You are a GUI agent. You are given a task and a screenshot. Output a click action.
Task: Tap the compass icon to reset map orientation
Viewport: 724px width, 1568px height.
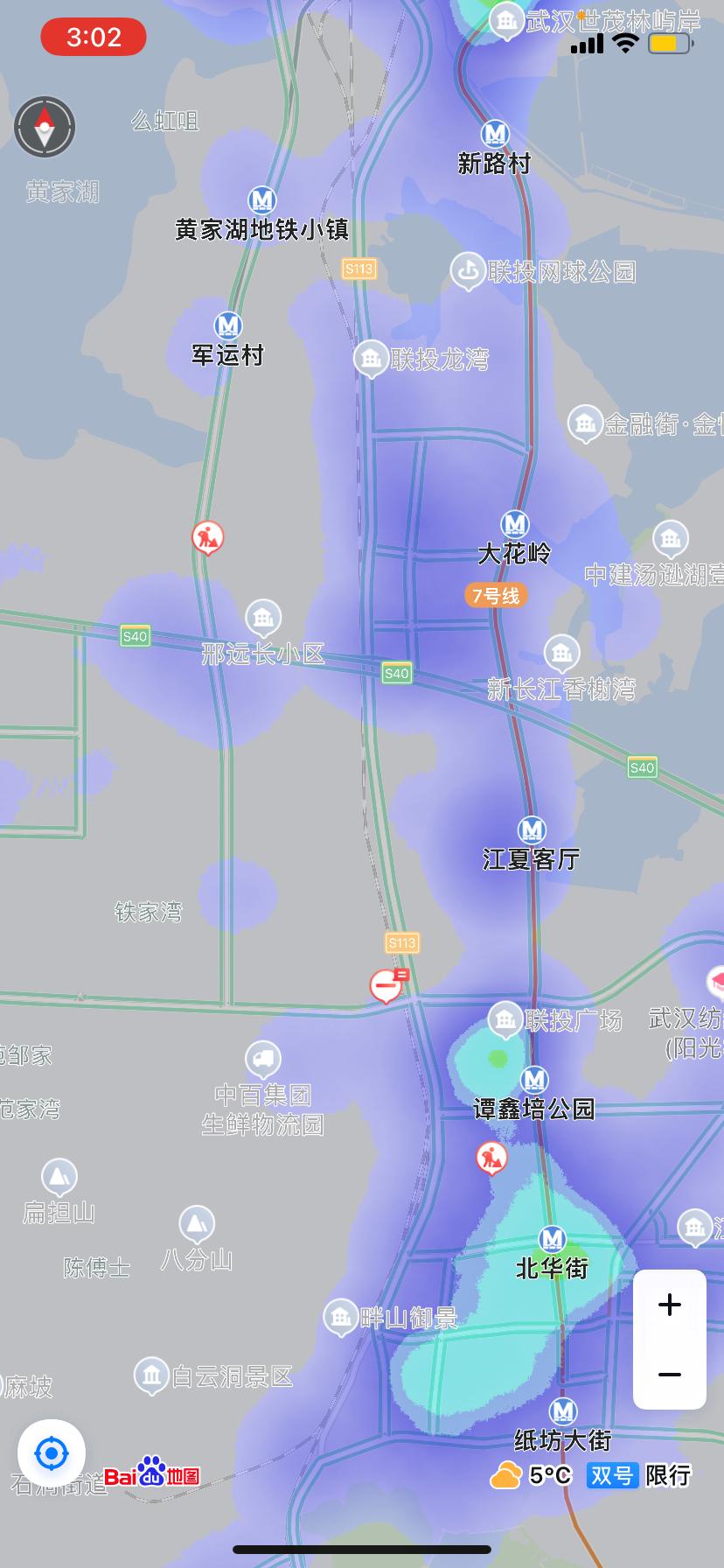[x=44, y=126]
